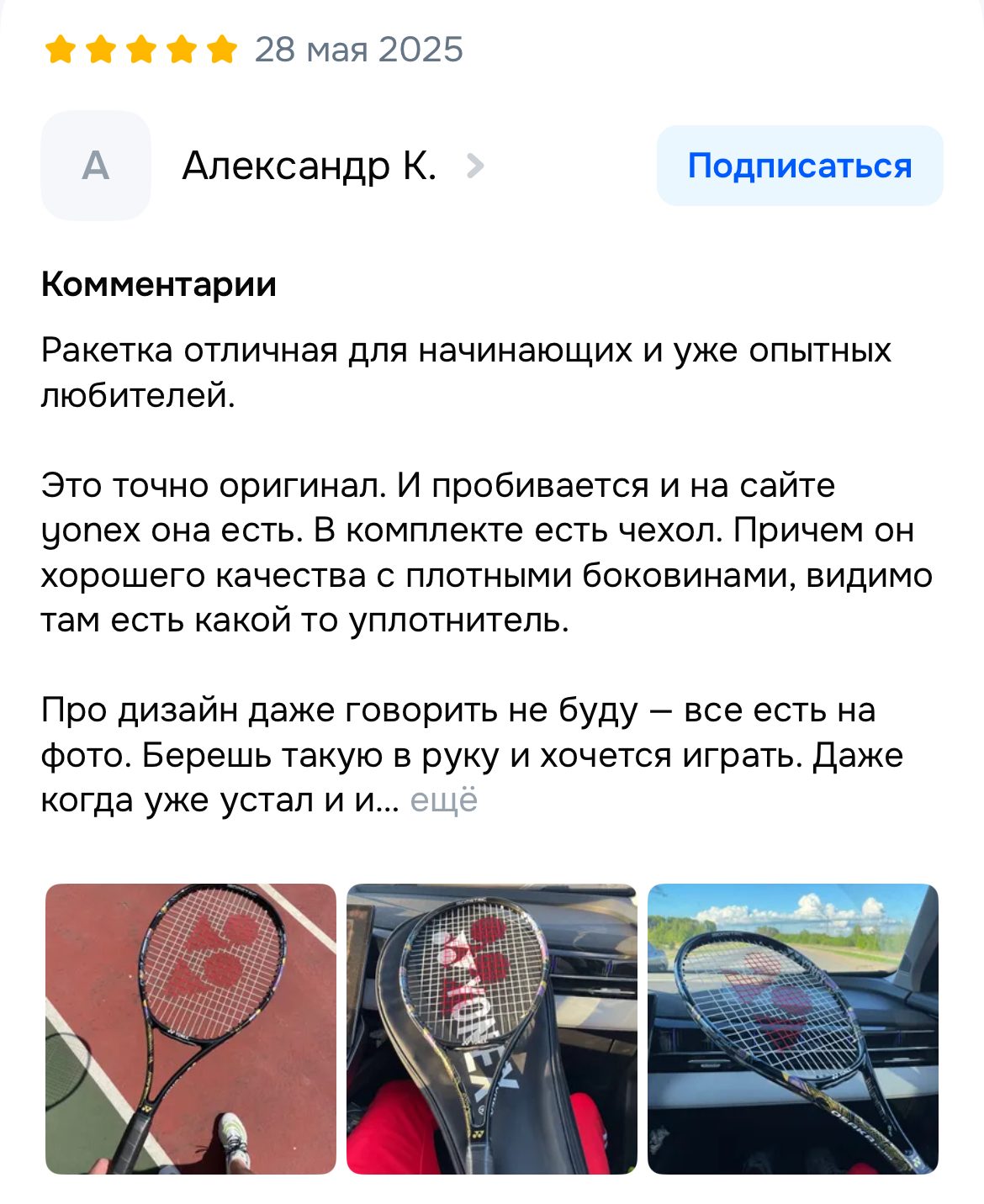Expand the review with ещё
The height and width of the screenshot is (1204, 984).
(443, 800)
